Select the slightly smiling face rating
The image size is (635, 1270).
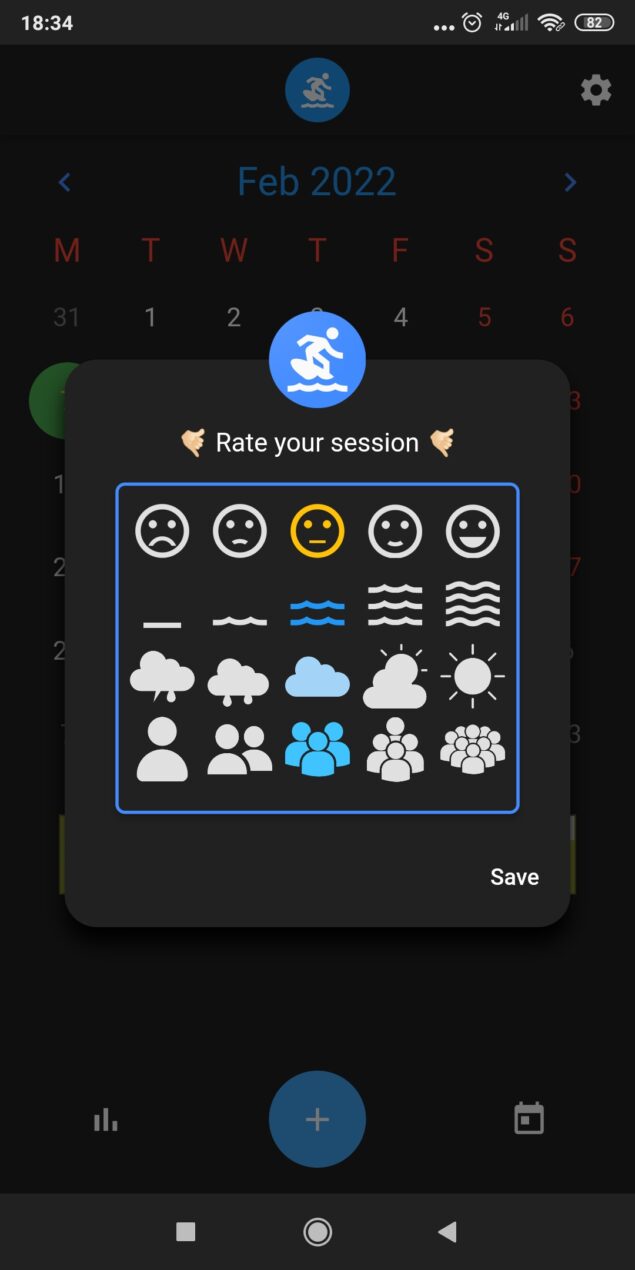[395, 531]
